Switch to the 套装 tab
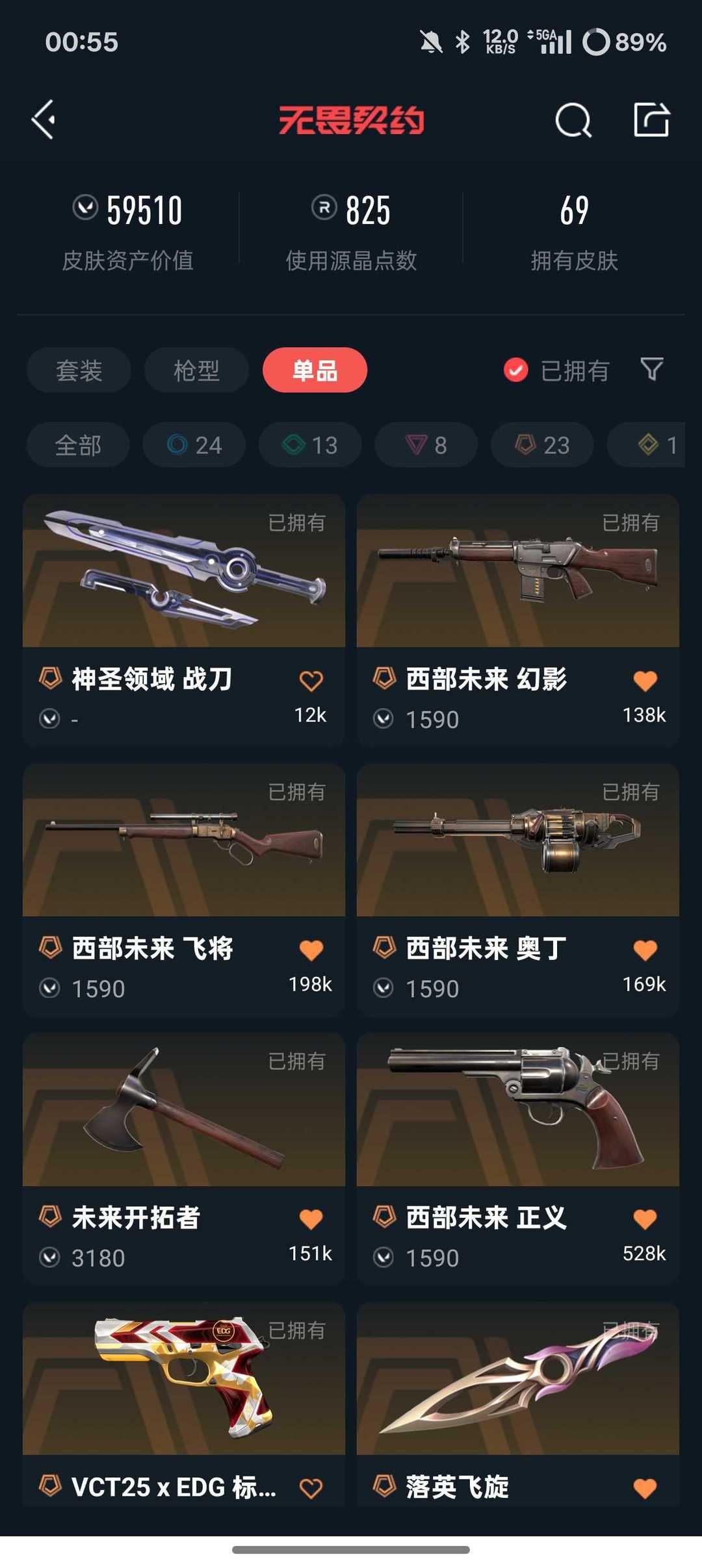 point(79,370)
